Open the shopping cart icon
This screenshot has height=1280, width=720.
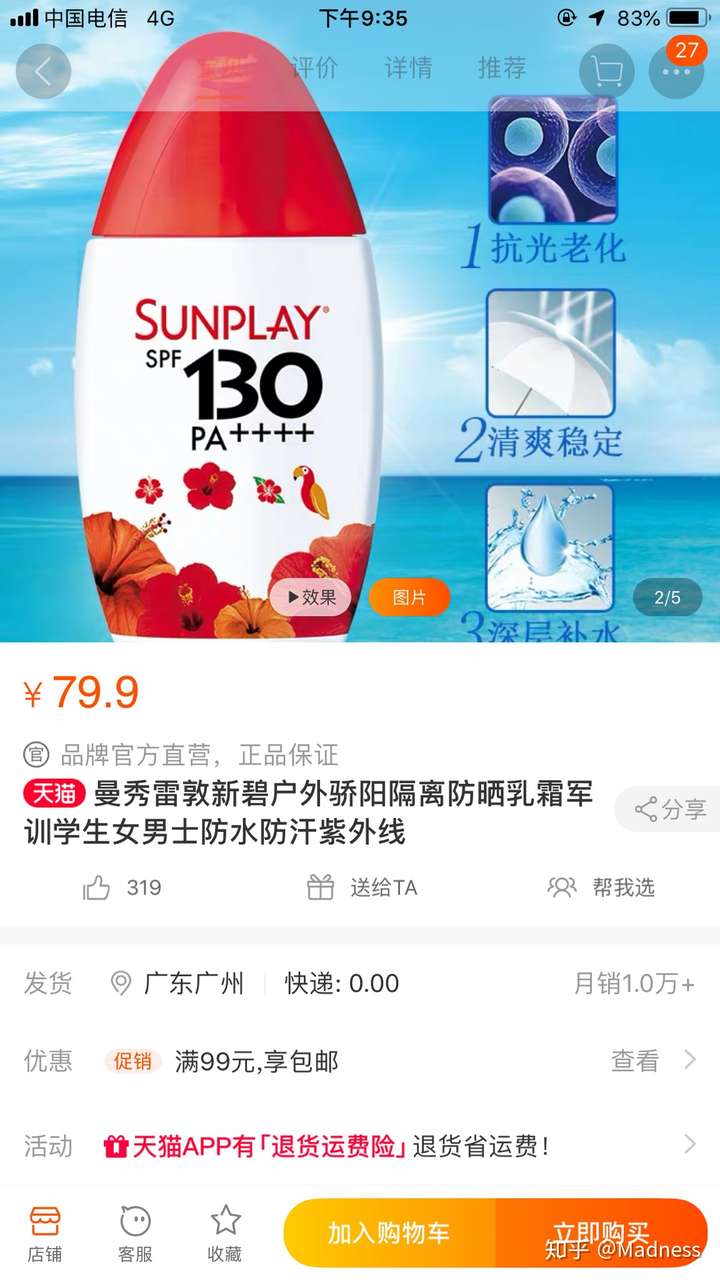607,71
